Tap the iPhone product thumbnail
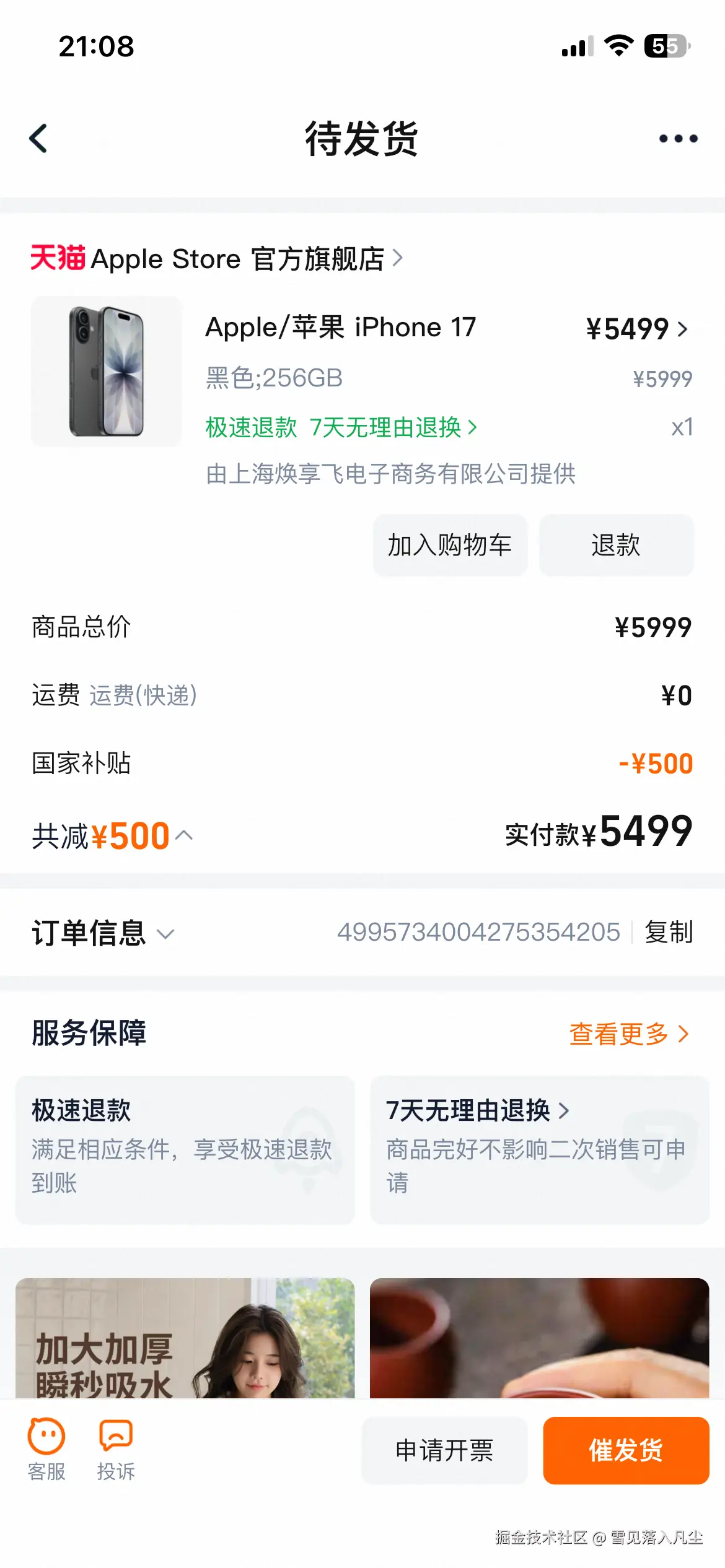725x1568 pixels. click(x=105, y=370)
